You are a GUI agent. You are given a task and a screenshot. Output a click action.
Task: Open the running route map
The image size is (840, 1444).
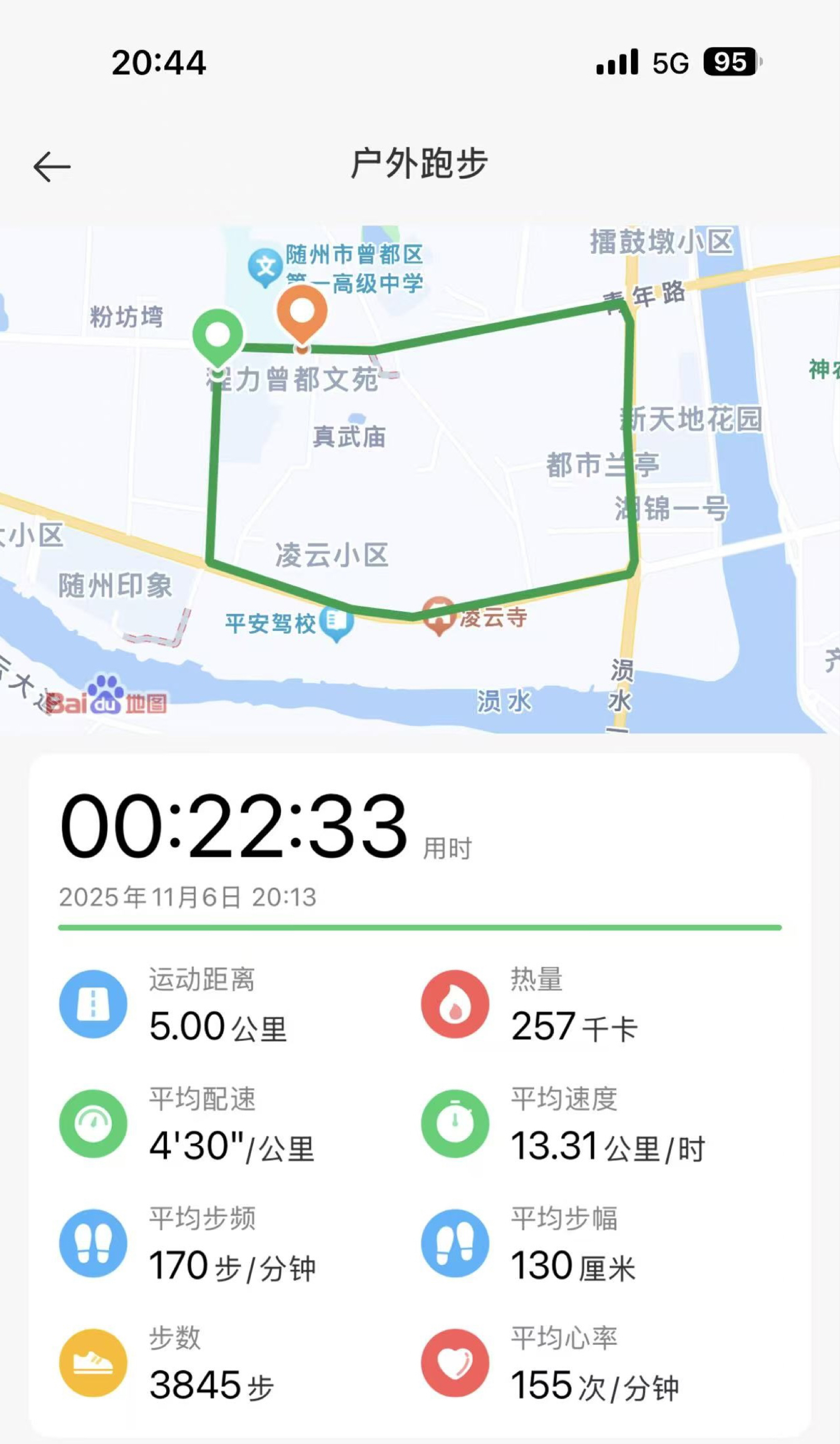pyautogui.click(x=420, y=479)
